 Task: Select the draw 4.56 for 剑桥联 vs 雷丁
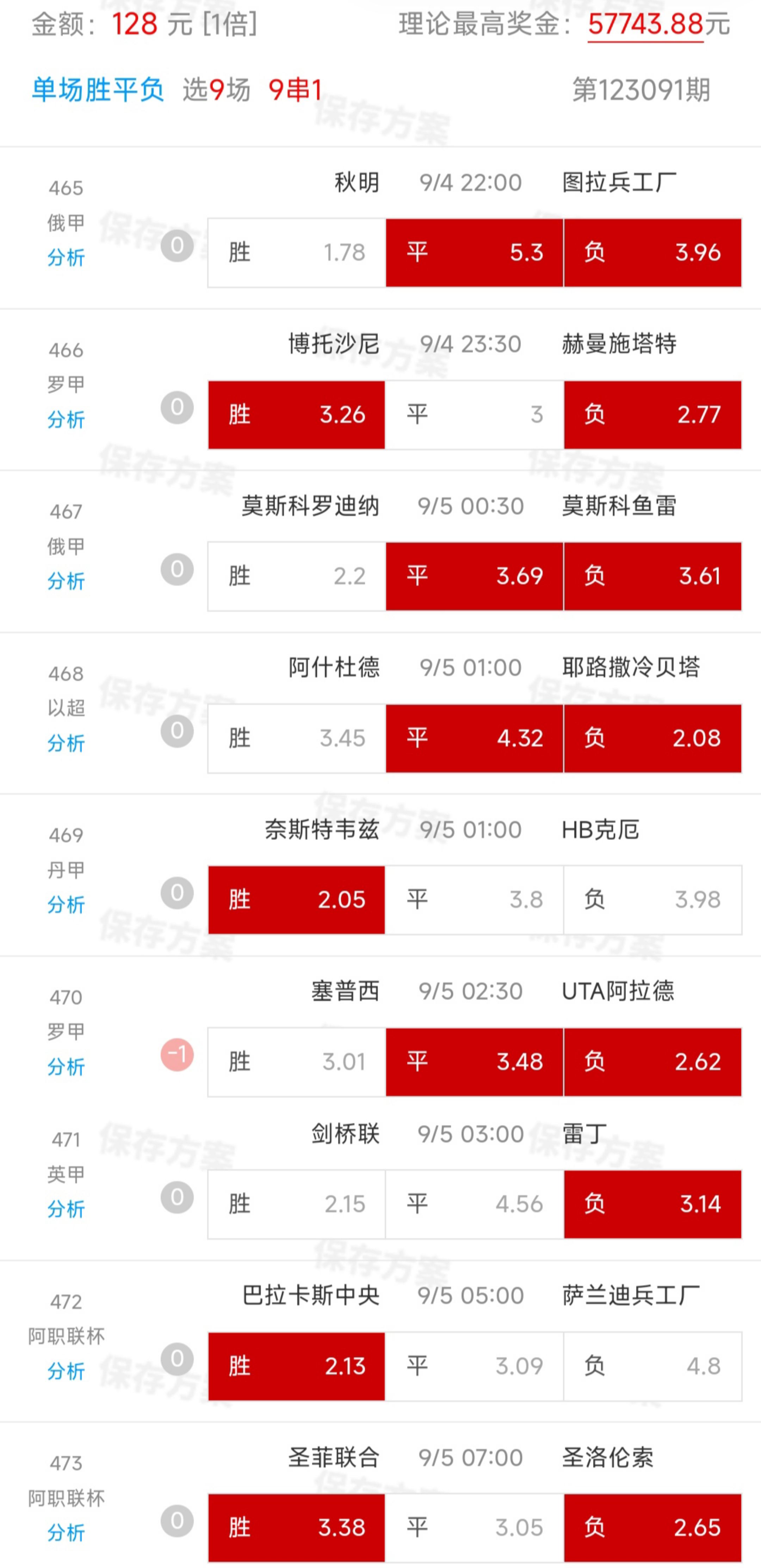475,1204
